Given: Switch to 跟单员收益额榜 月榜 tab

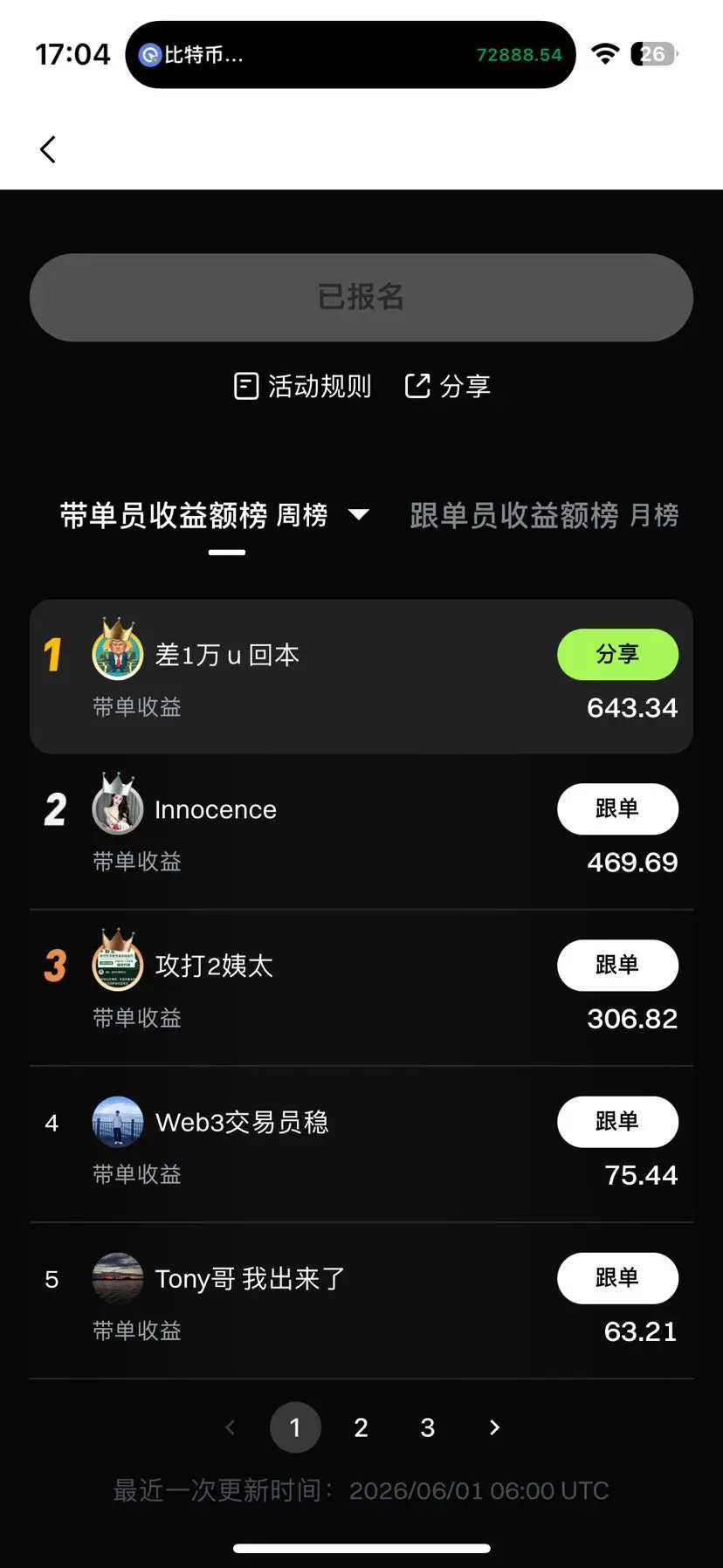Looking at the screenshot, I should [x=544, y=515].
